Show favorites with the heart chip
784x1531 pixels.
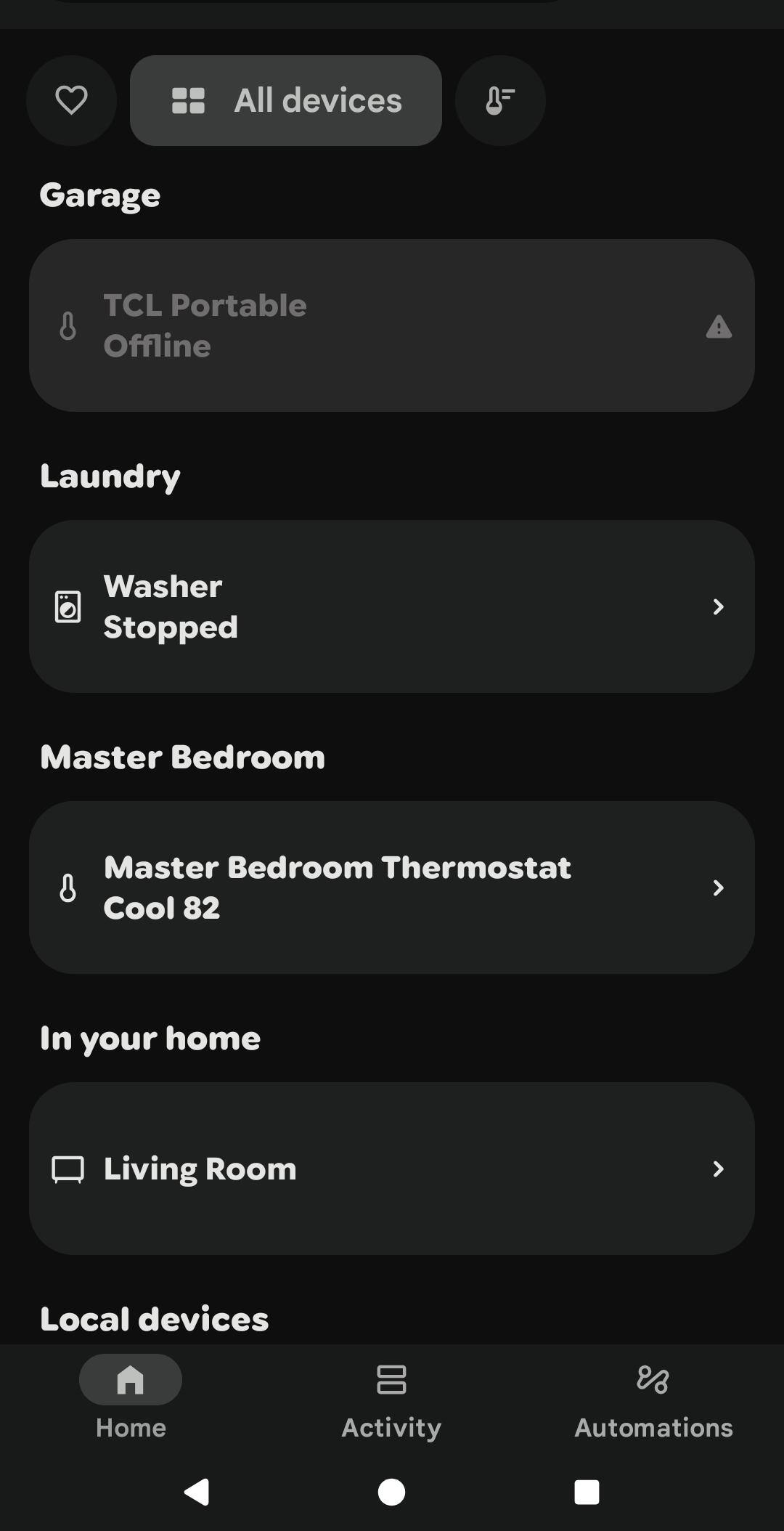(x=71, y=100)
